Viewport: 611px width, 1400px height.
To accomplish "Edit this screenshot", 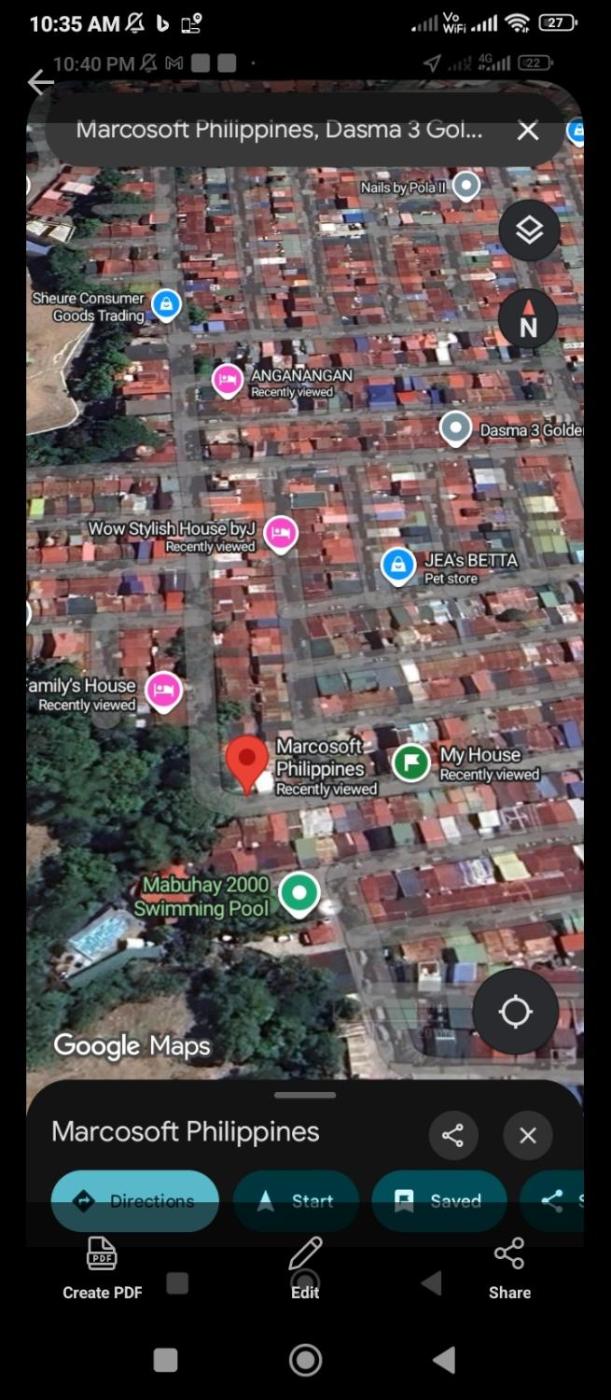I will (305, 1267).
